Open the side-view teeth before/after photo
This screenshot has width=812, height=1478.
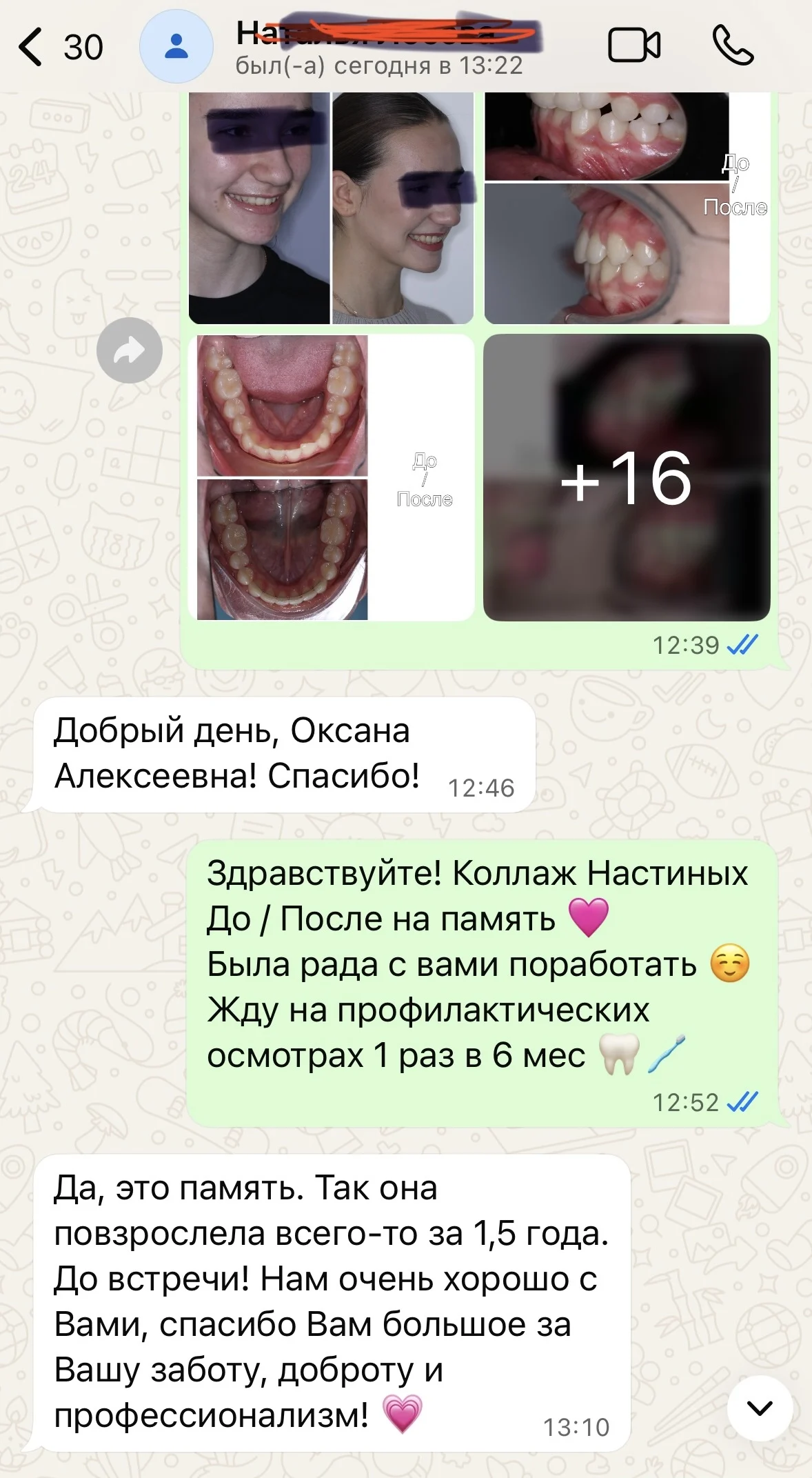tap(627, 208)
